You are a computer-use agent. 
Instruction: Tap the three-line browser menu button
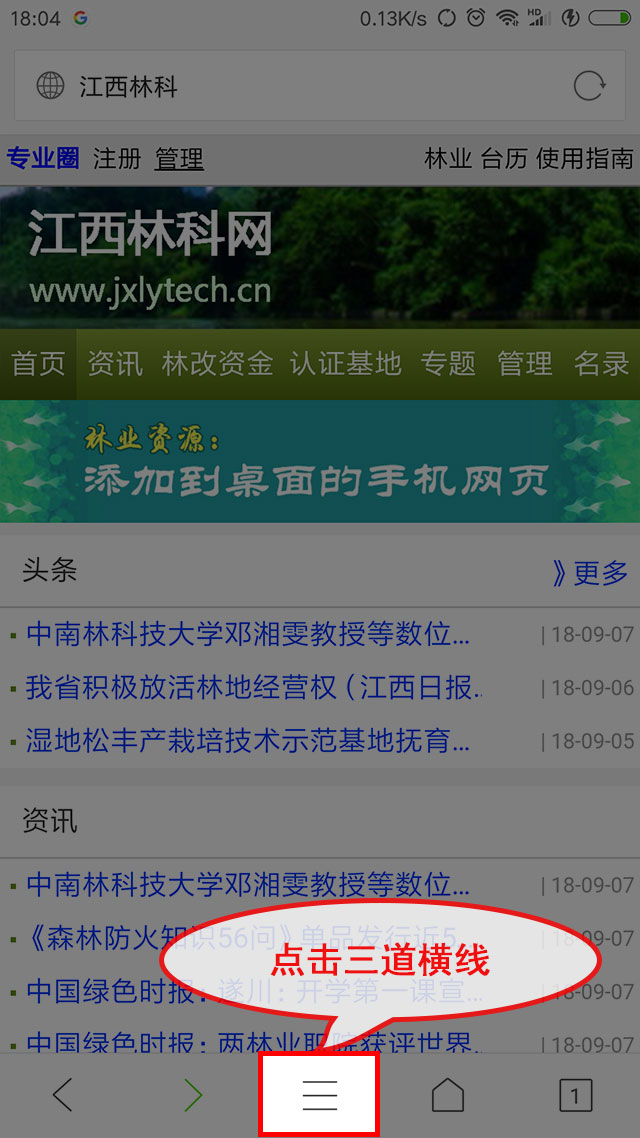point(319,1096)
